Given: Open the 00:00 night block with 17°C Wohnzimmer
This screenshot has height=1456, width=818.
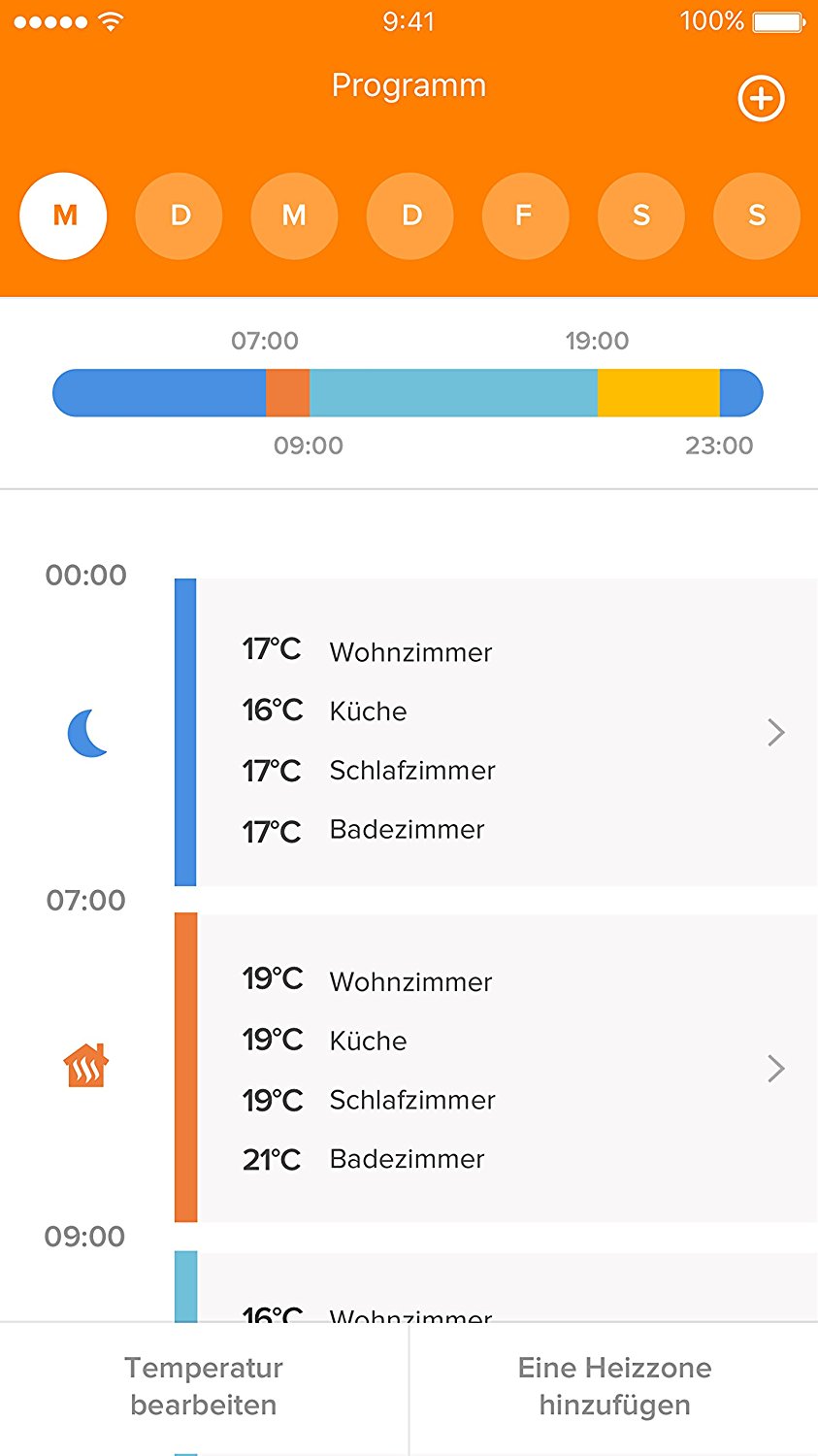Looking at the screenshot, I should 505,733.
